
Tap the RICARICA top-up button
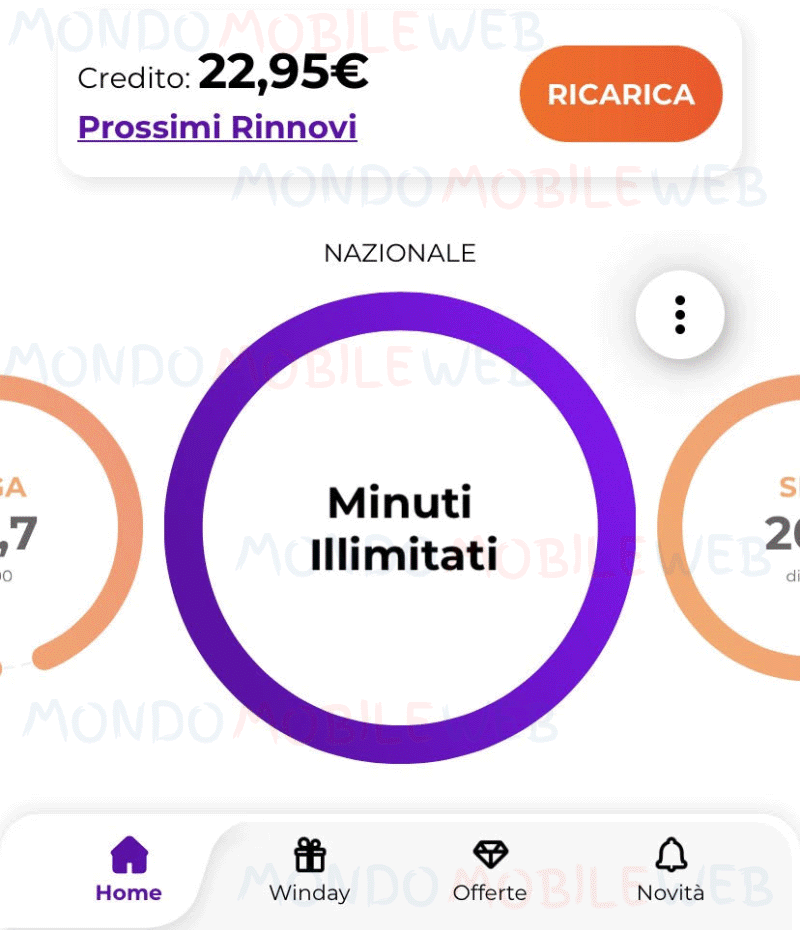[x=620, y=94]
